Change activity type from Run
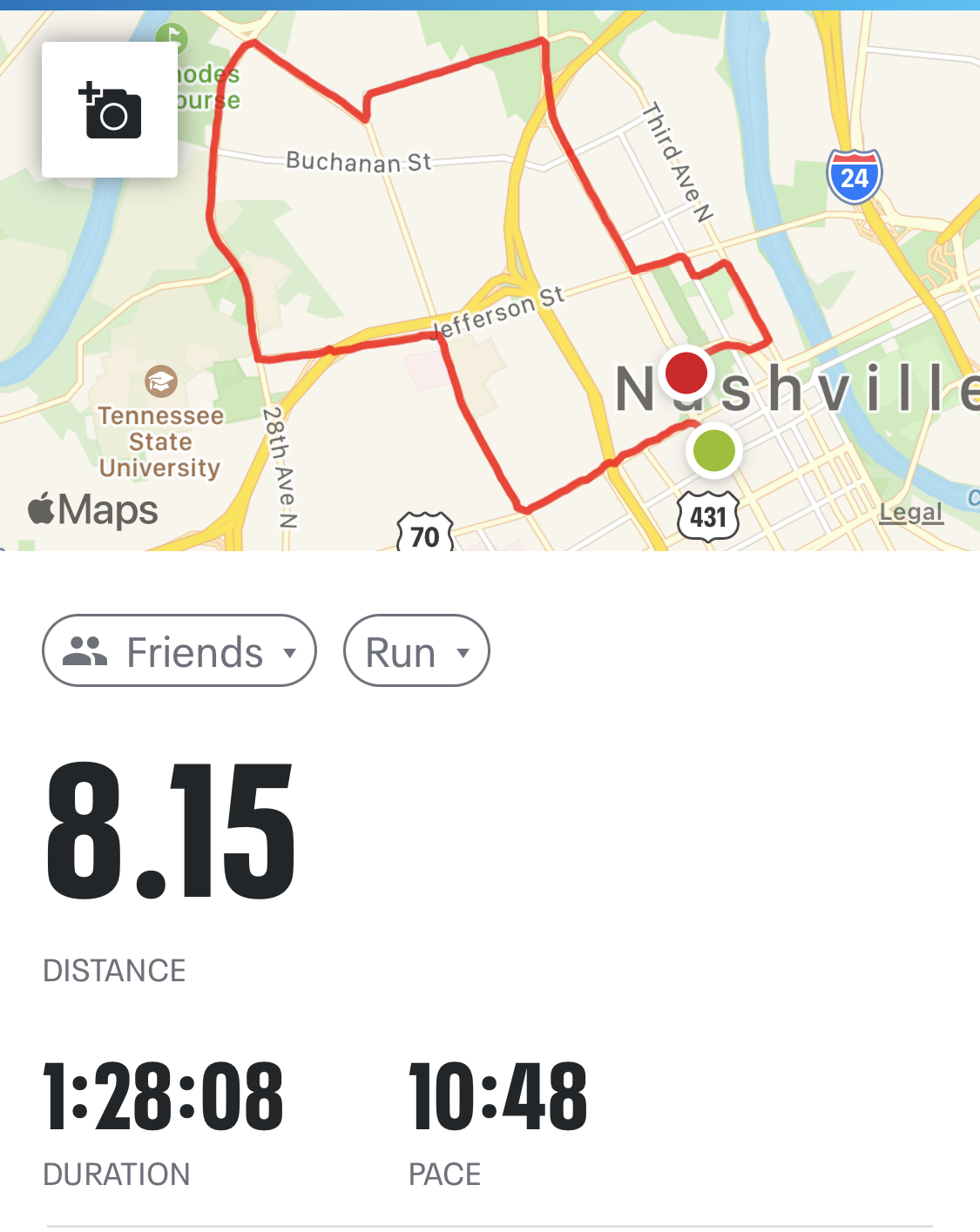This screenshot has width=980, height=1232. pos(416,650)
